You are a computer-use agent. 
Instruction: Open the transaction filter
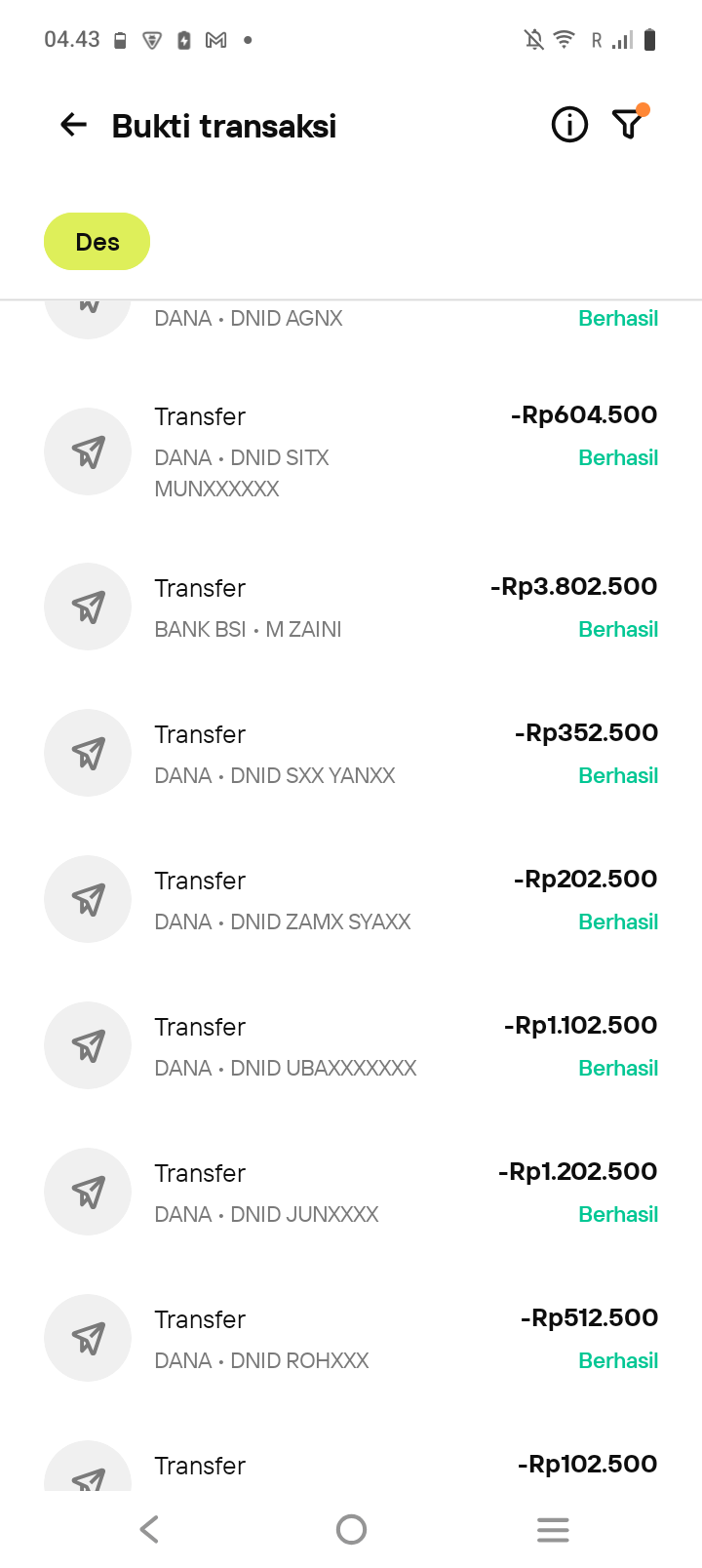point(628,124)
